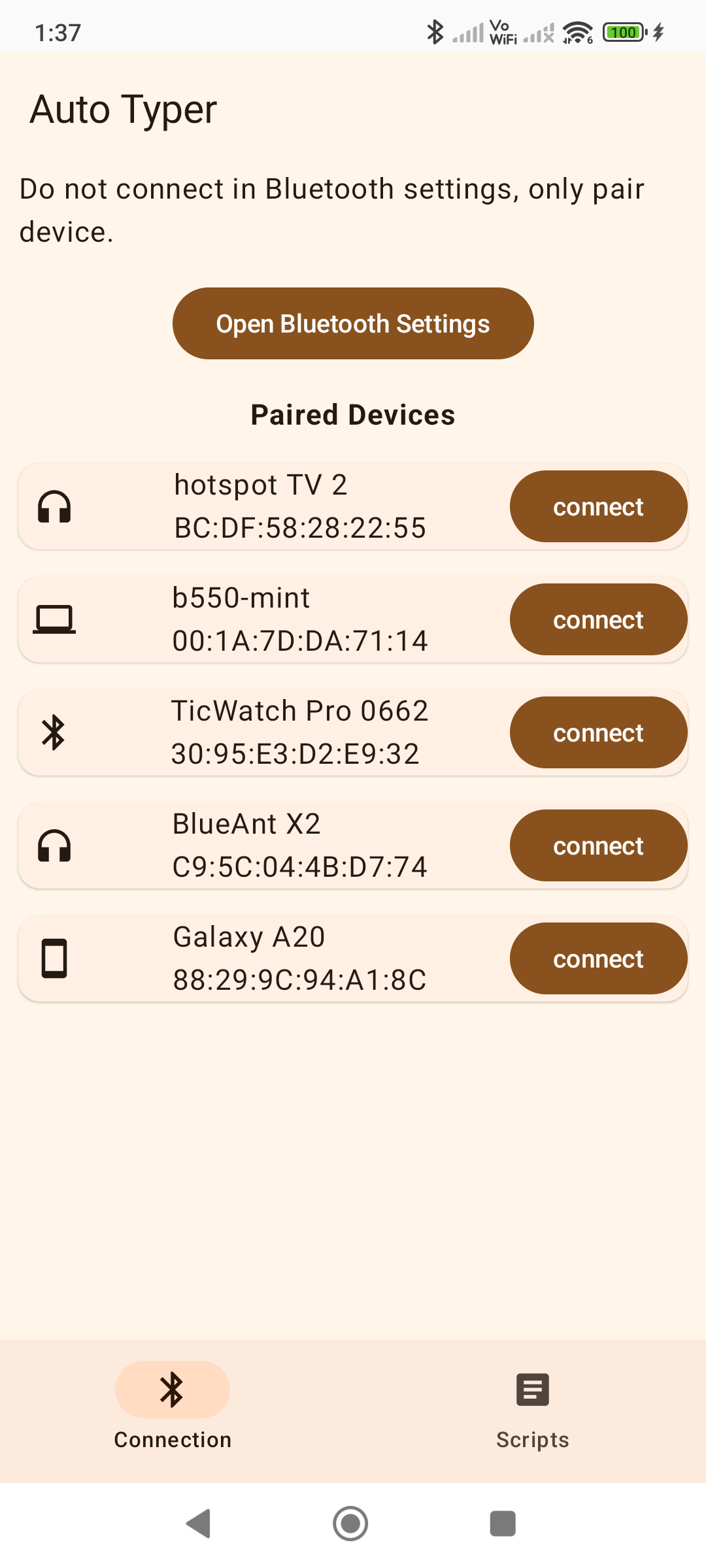Image resolution: width=706 pixels, height=1568 pixels.
Task: Tap the battery indicator in the status bar
Action: [x=623, y=32]
